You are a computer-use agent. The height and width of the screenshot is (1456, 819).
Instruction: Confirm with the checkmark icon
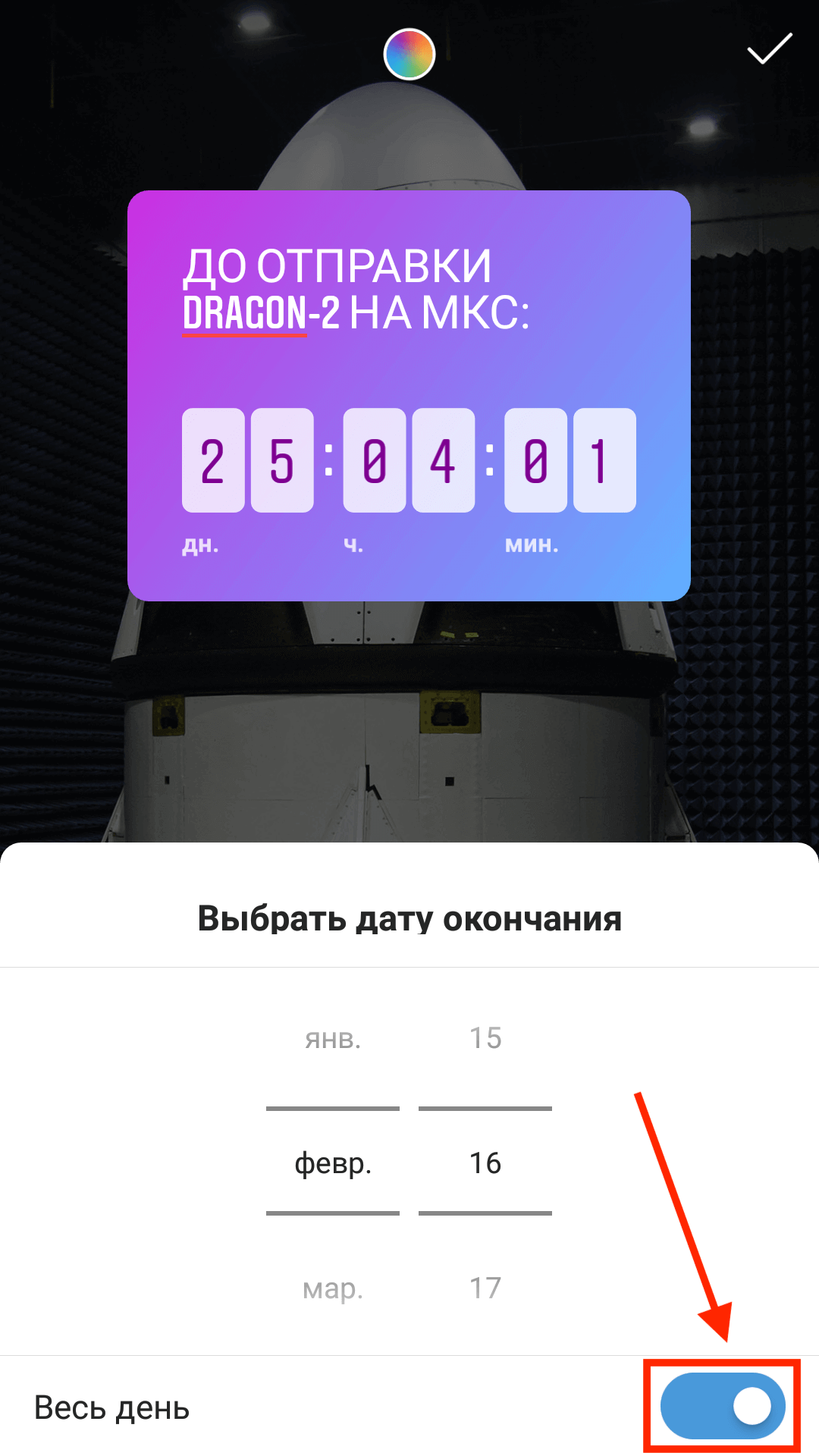tap(769, 49)
